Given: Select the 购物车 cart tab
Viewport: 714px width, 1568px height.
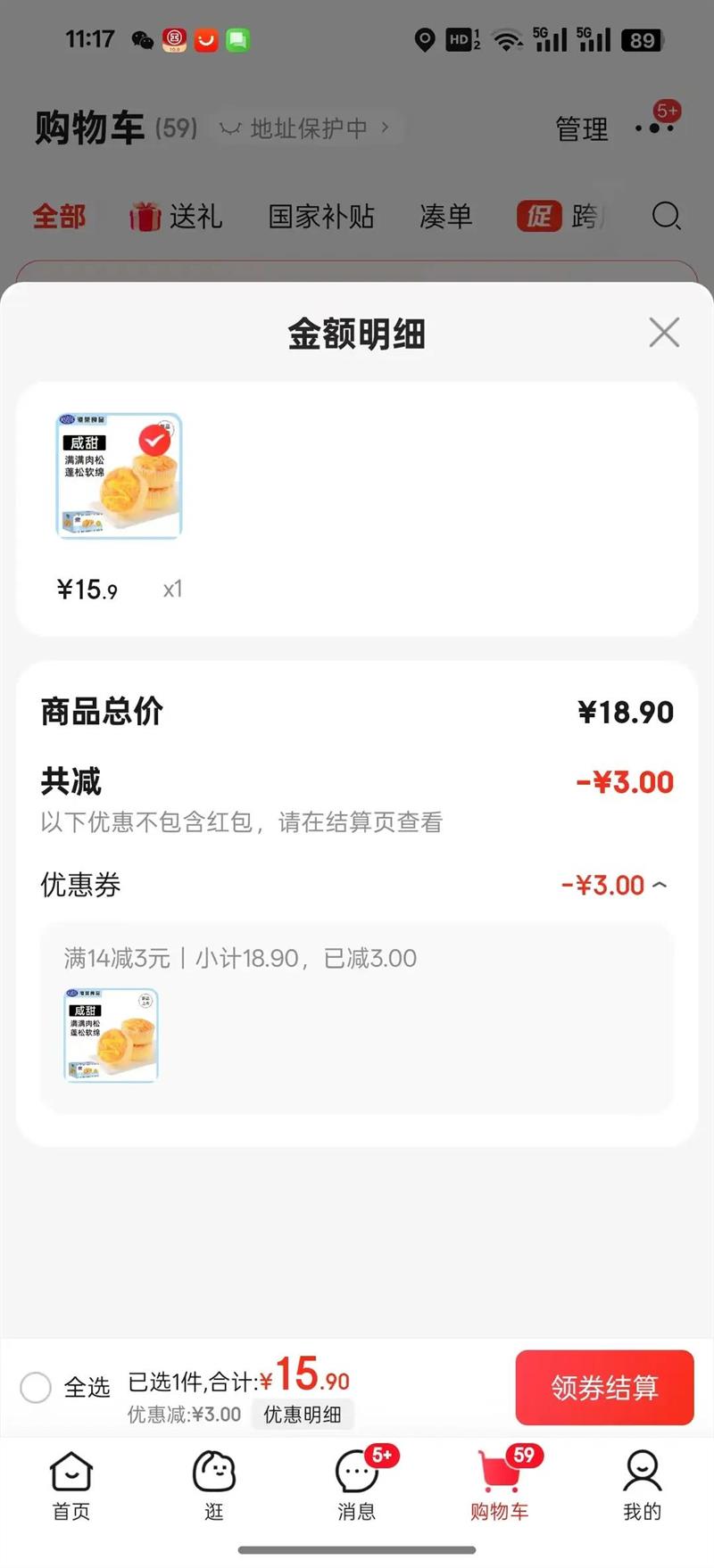Looking at the screenshot, I should [500, 1485].
